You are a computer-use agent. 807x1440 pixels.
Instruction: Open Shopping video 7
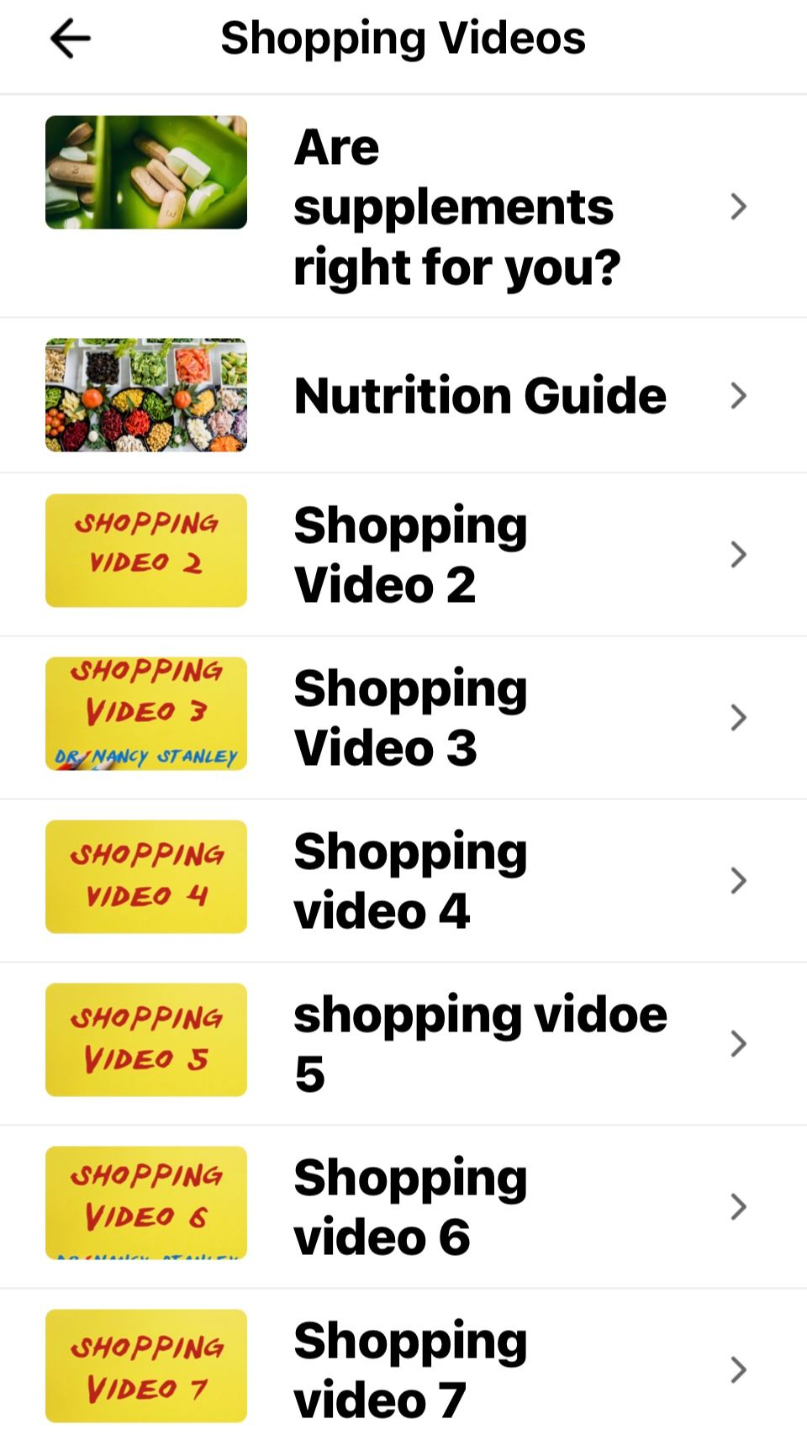pyautogui.click(x=410, y=1369)
